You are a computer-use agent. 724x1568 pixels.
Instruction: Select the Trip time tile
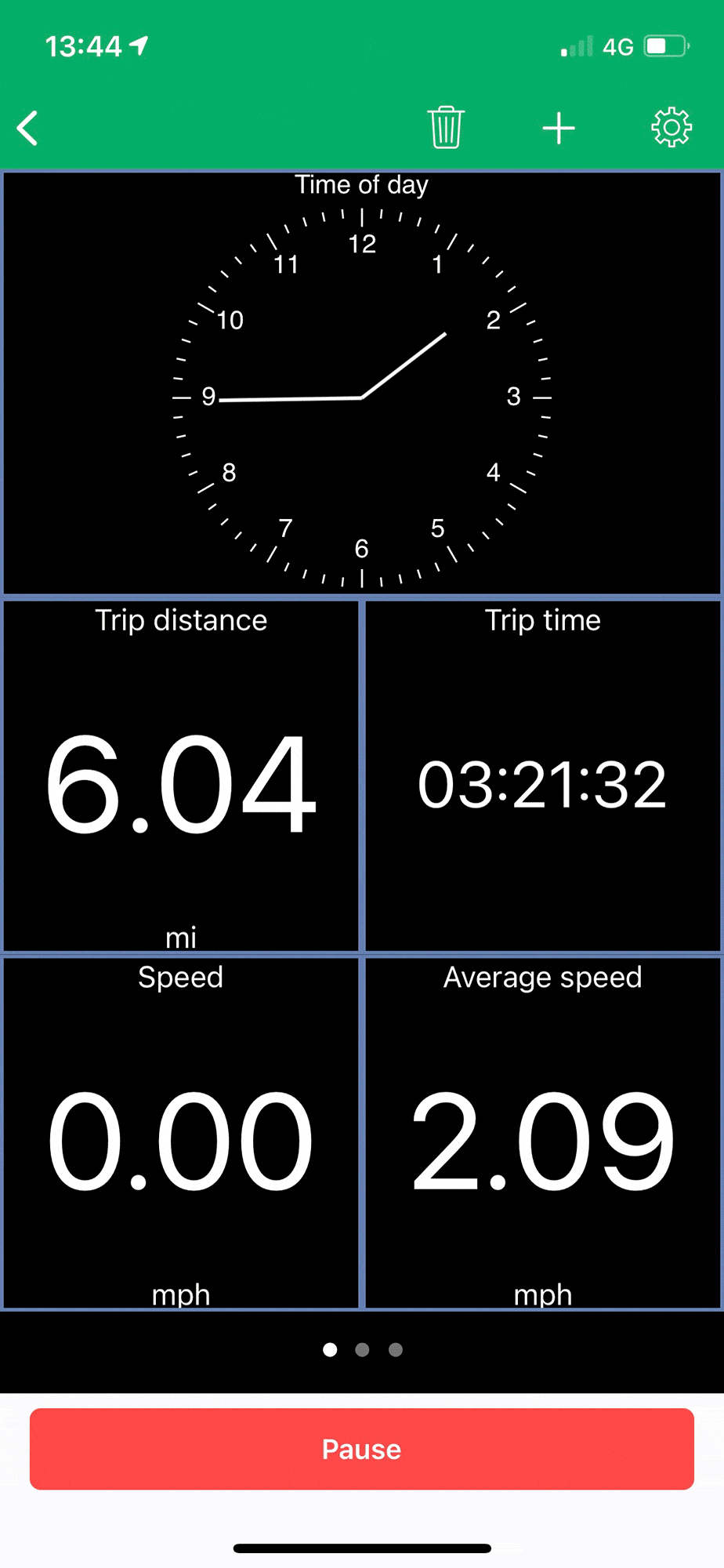(x=543, y=776)
